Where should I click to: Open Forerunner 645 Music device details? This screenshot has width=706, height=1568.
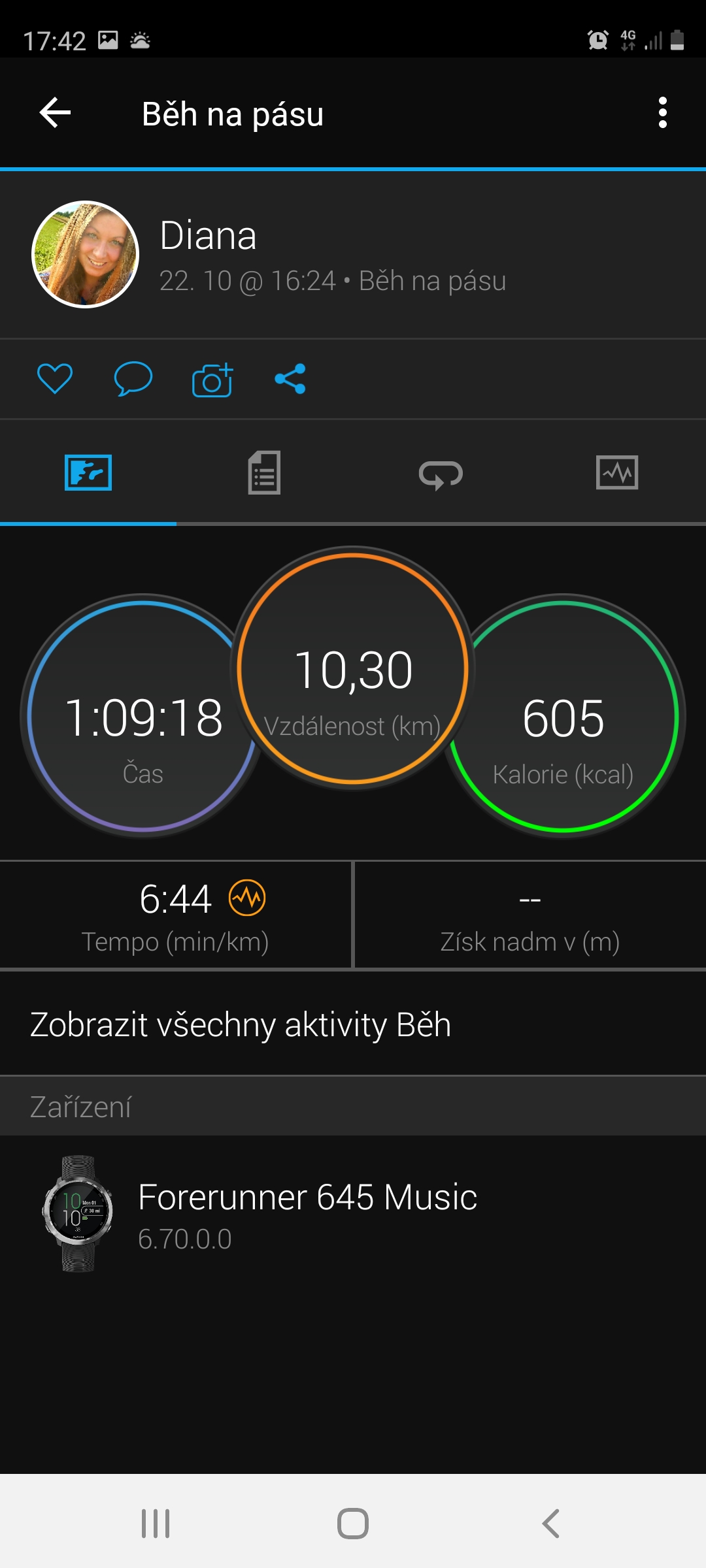[x=353, y=1214]
